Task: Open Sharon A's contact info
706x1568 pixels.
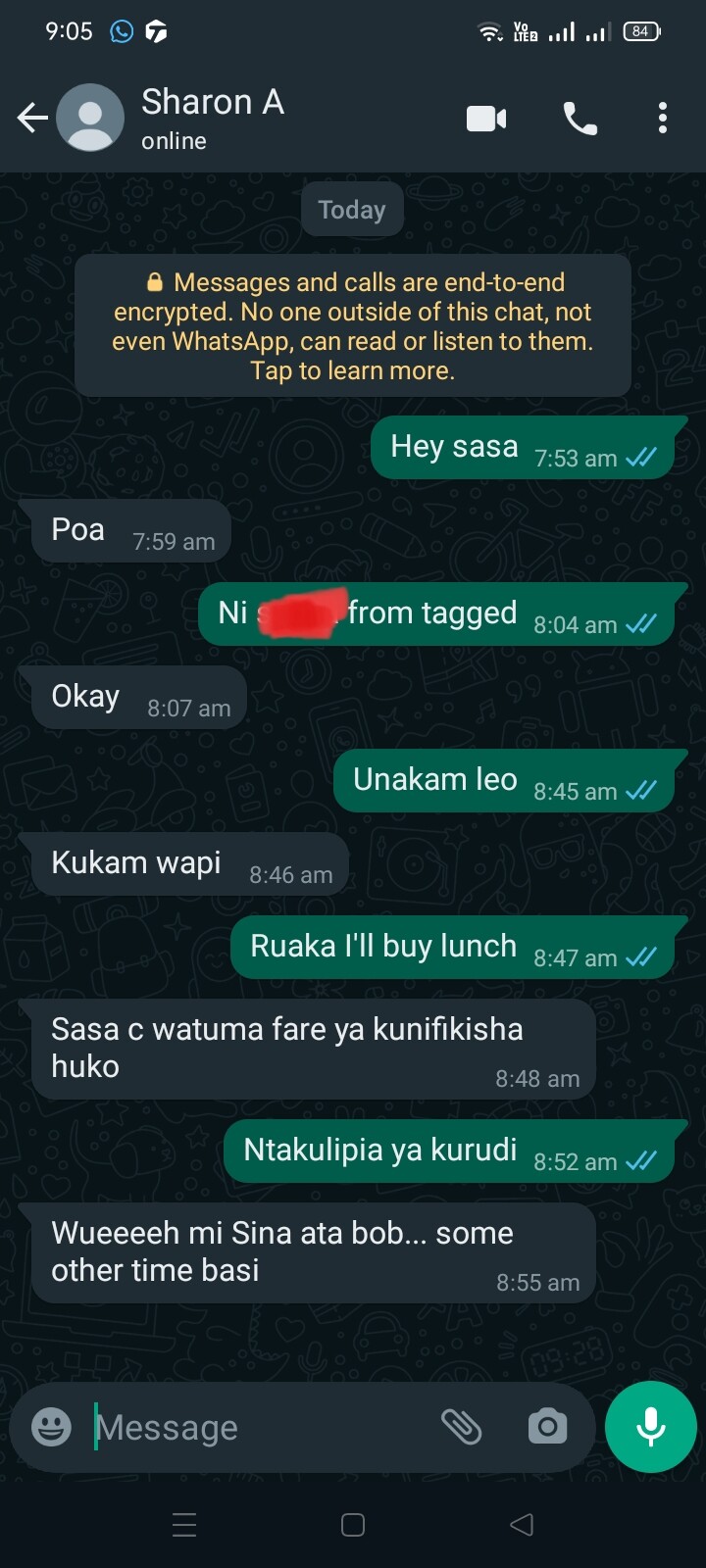Action: coord(213,117)
